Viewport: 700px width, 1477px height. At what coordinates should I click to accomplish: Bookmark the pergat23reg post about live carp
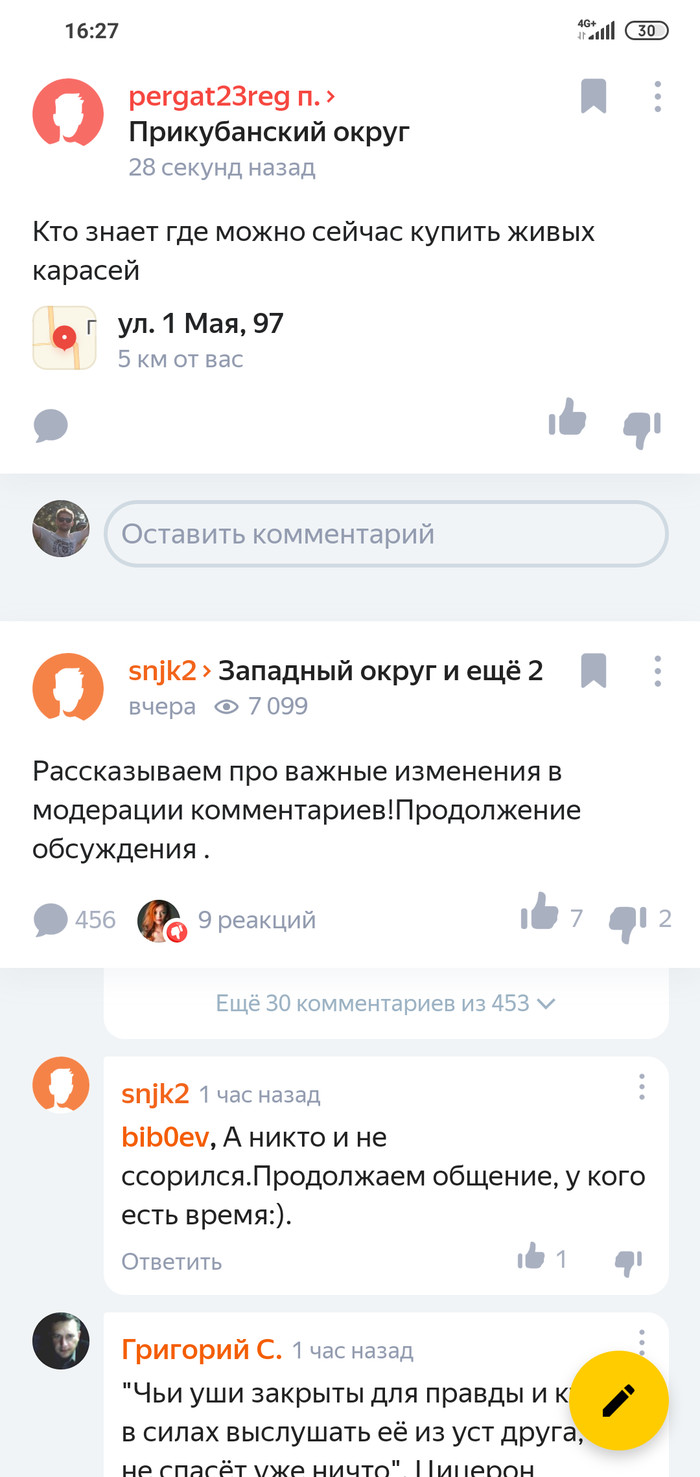pos(594,96)
